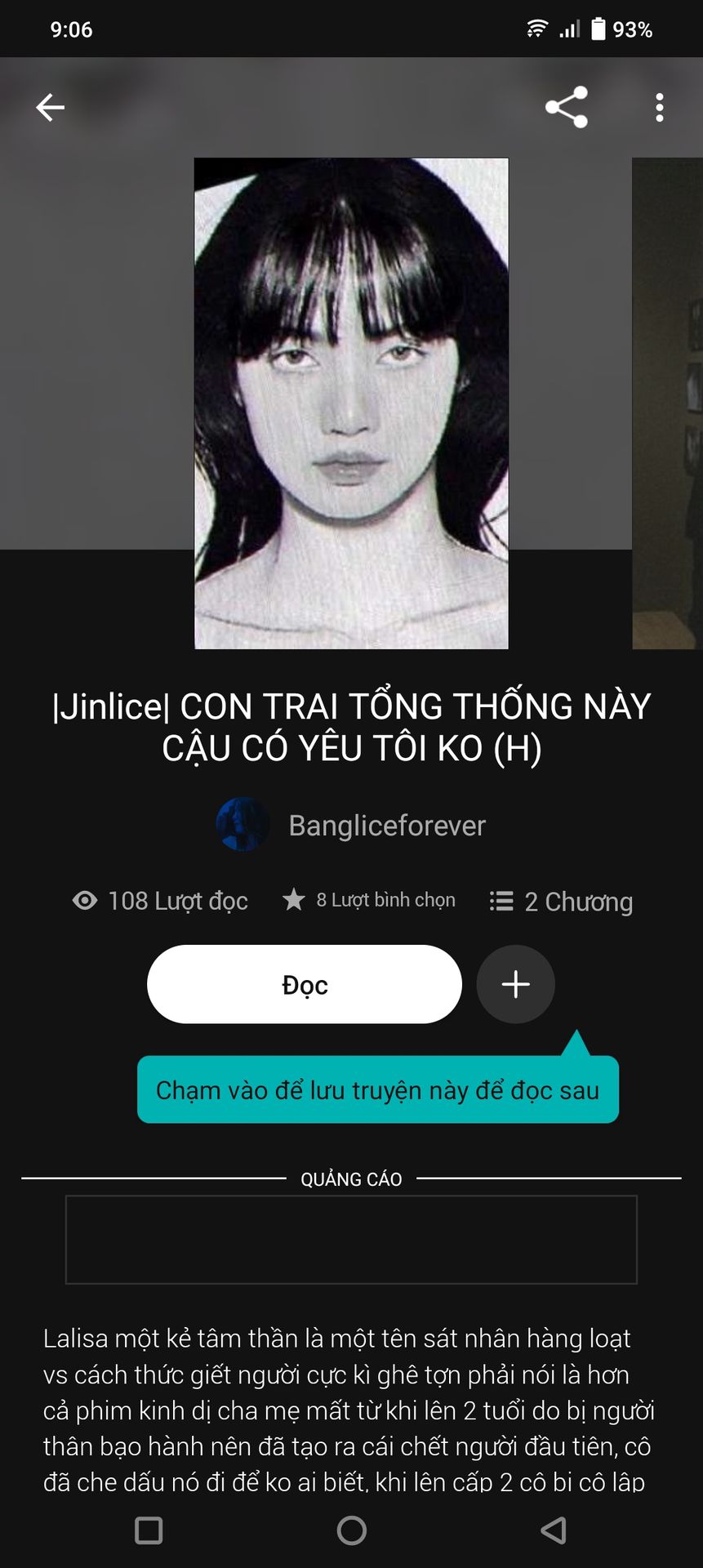
Task: Open recent apps from navigation bar
Action: (x=149, y=1530)
